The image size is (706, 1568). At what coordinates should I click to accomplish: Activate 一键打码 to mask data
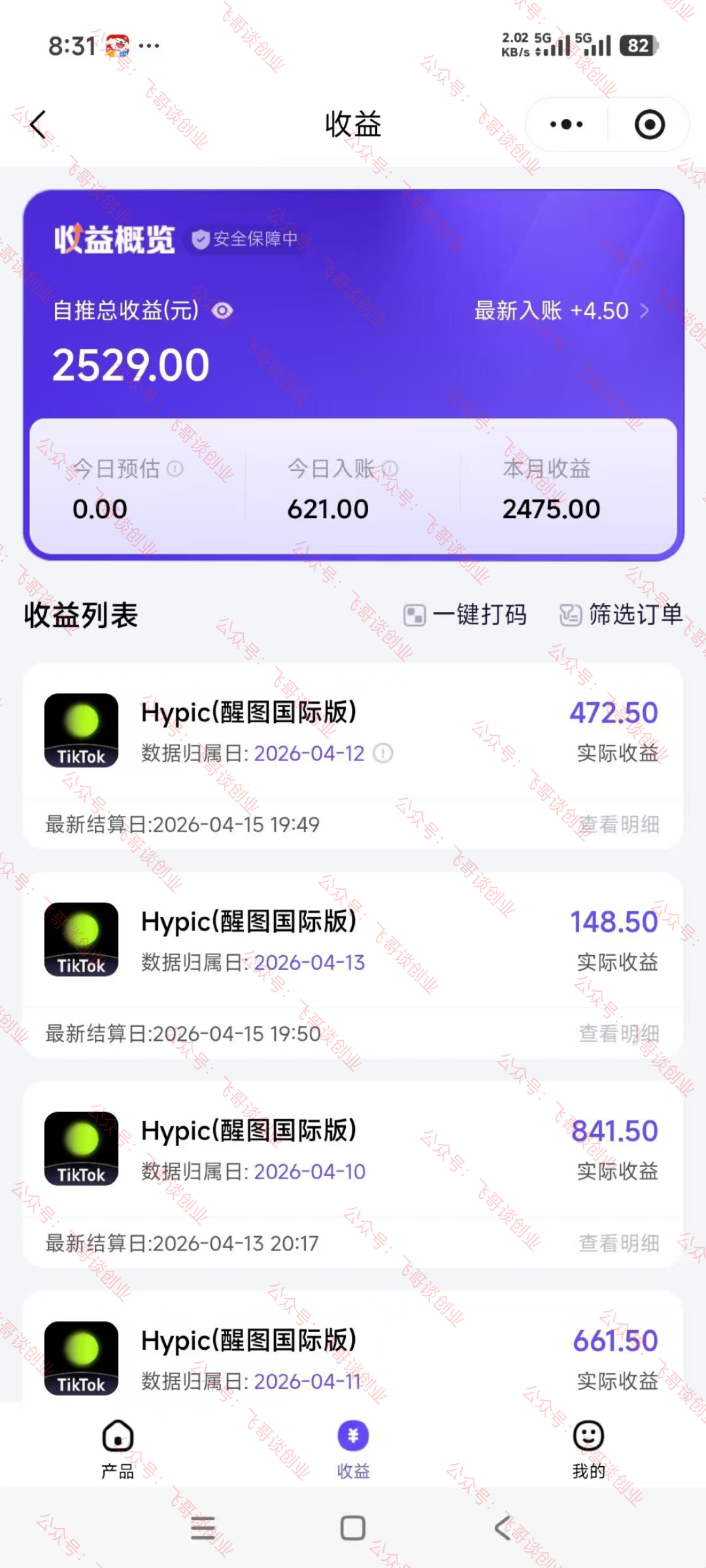point(465,615)
